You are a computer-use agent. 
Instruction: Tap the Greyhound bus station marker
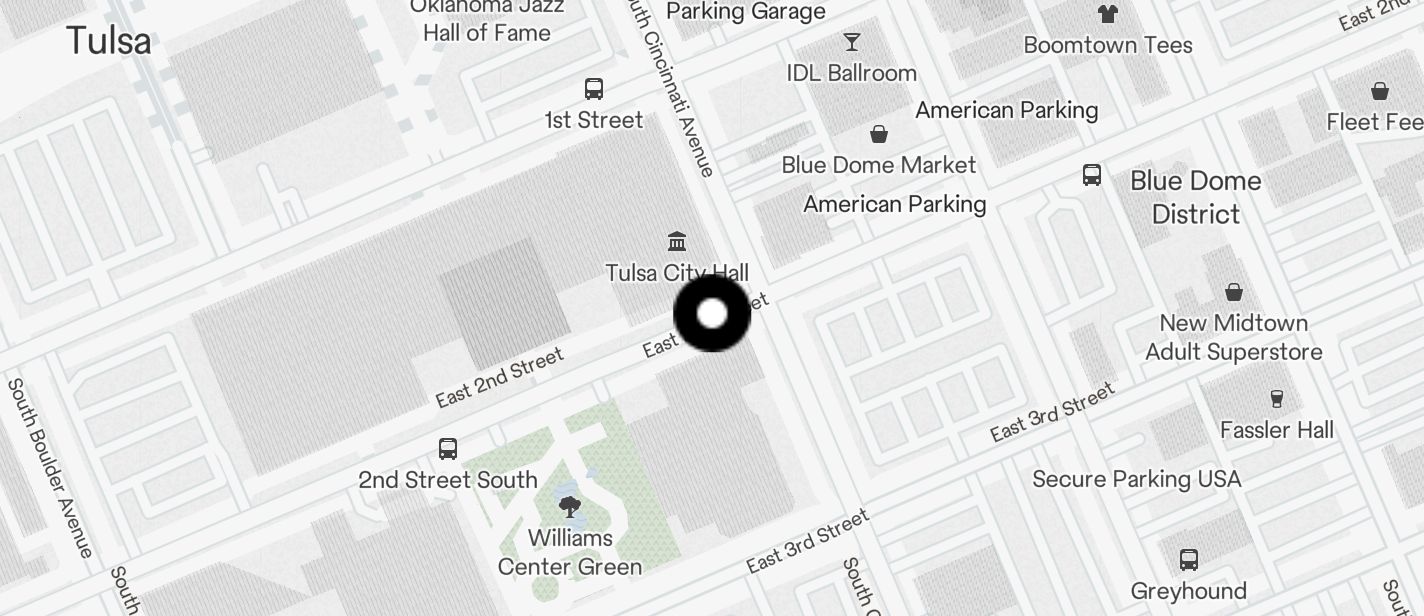[x=1189, y=560]
